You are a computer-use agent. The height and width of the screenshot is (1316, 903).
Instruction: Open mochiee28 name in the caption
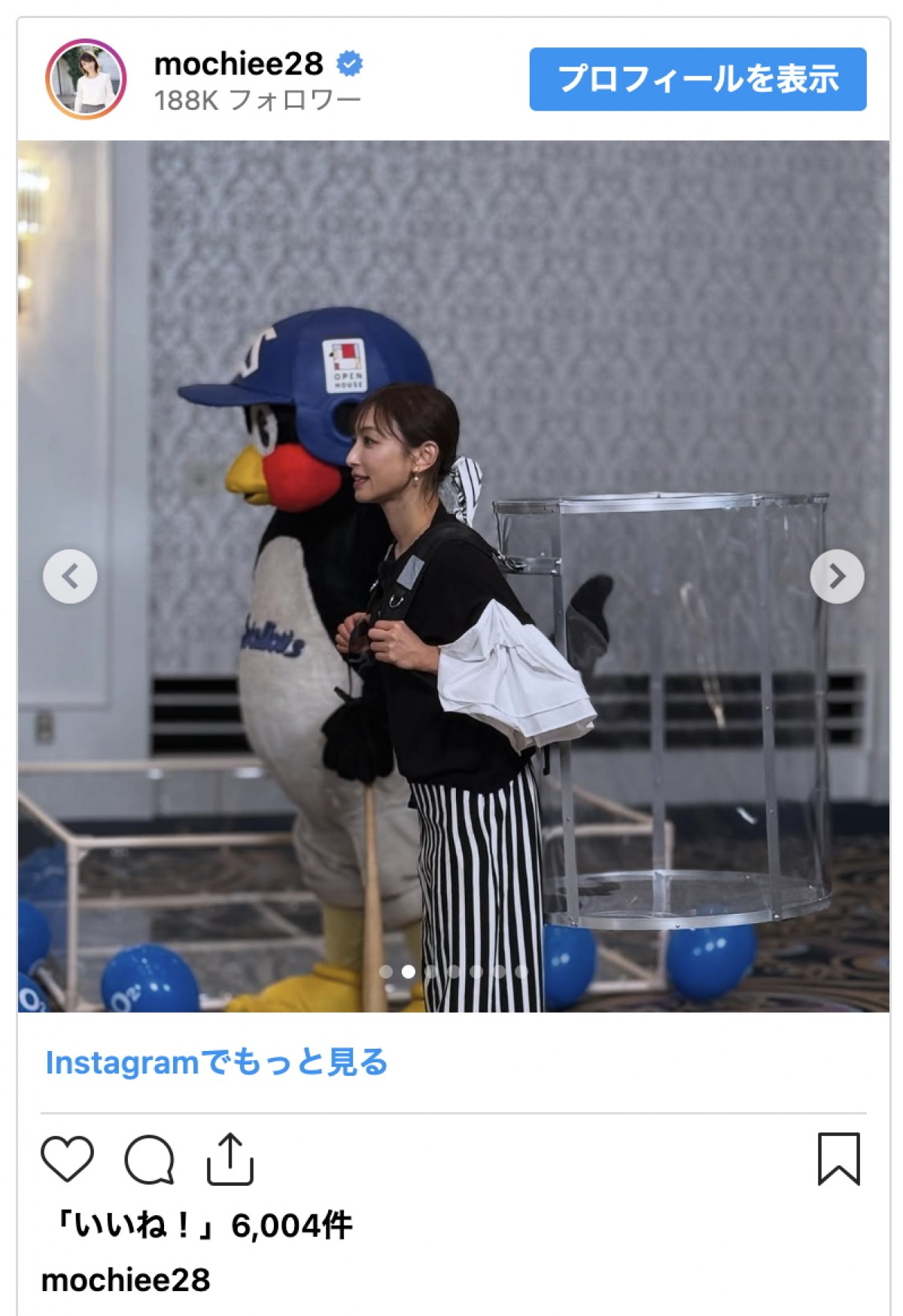(126, 1280)
